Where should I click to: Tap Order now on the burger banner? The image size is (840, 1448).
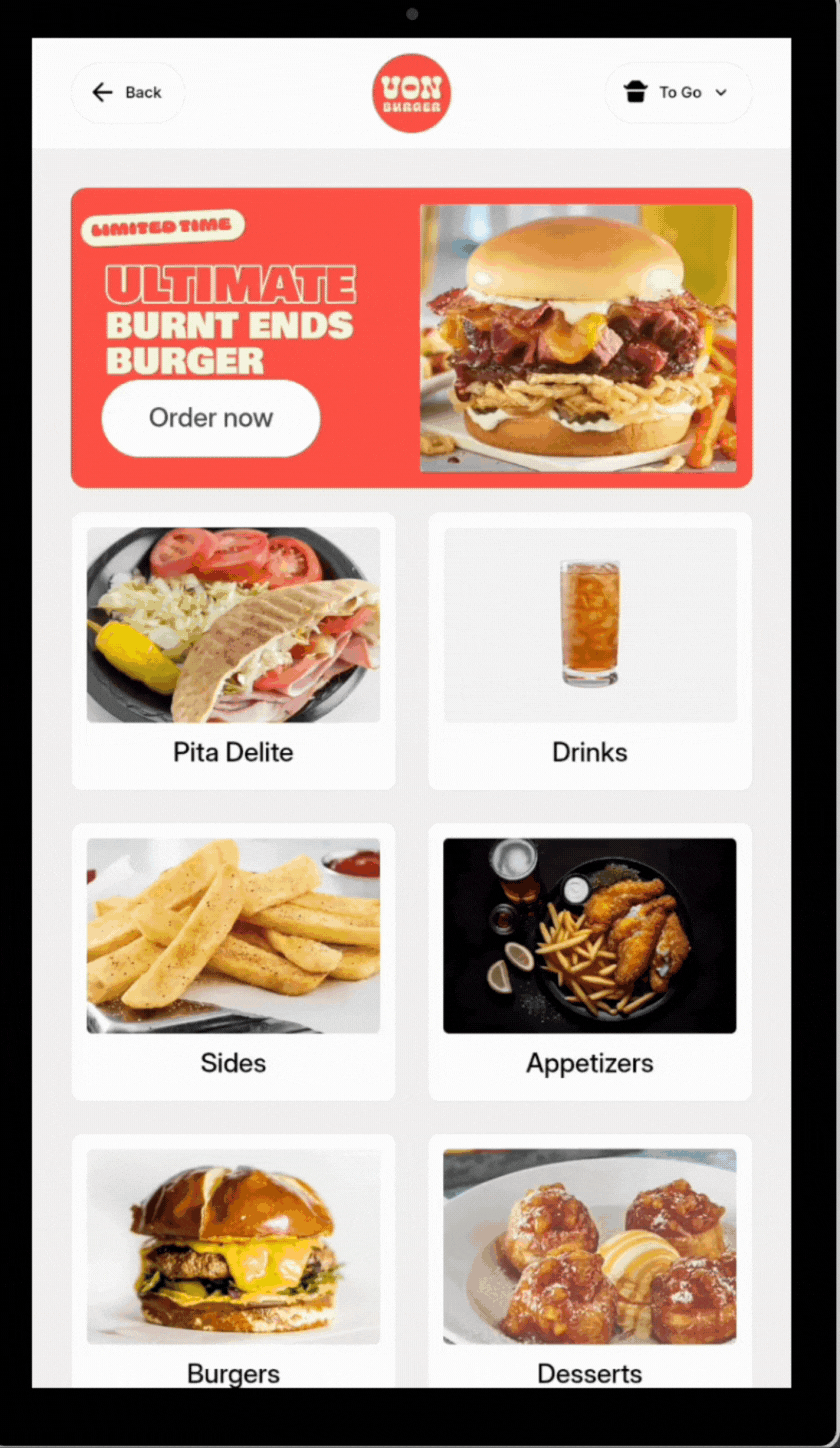pos(211,418)
